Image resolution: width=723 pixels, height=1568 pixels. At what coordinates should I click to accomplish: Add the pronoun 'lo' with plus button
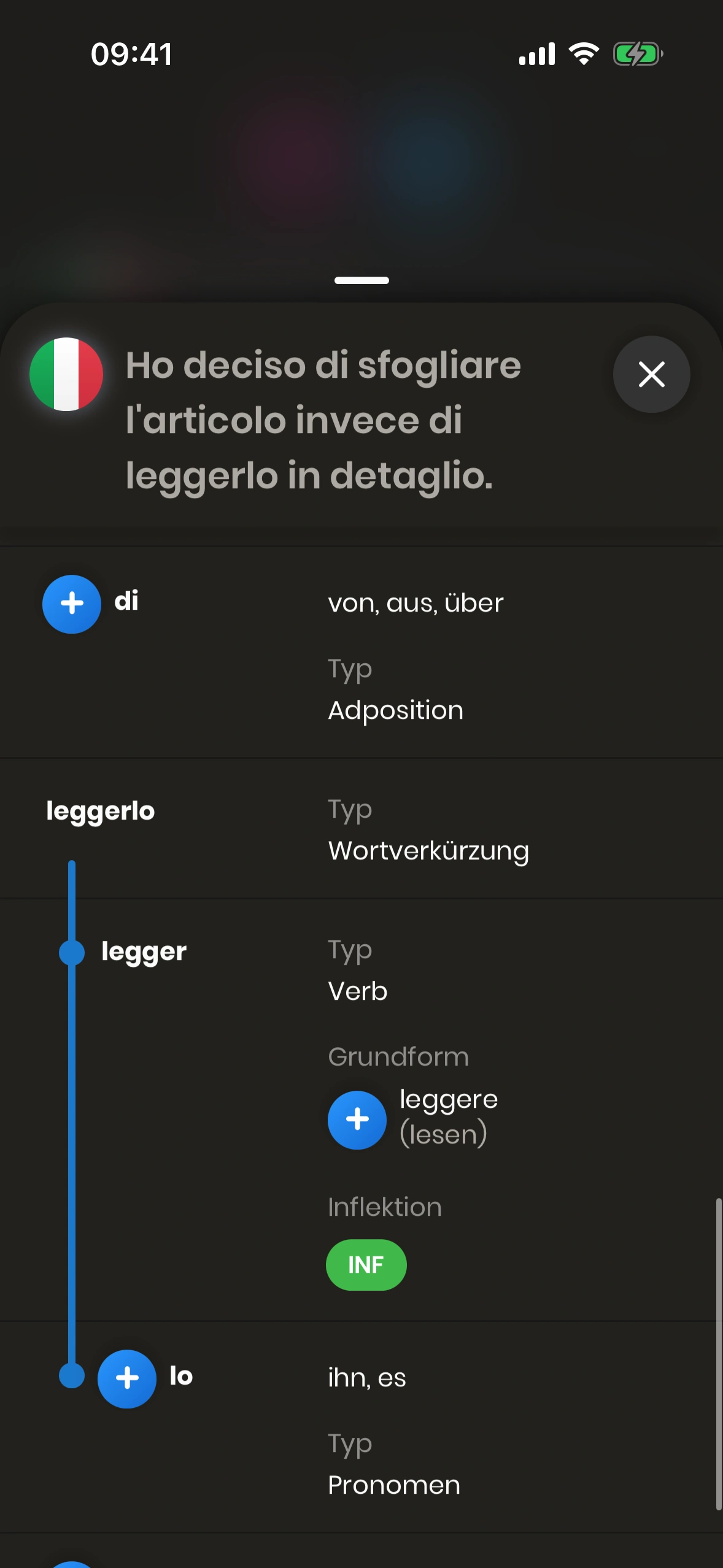point(127,1378)
